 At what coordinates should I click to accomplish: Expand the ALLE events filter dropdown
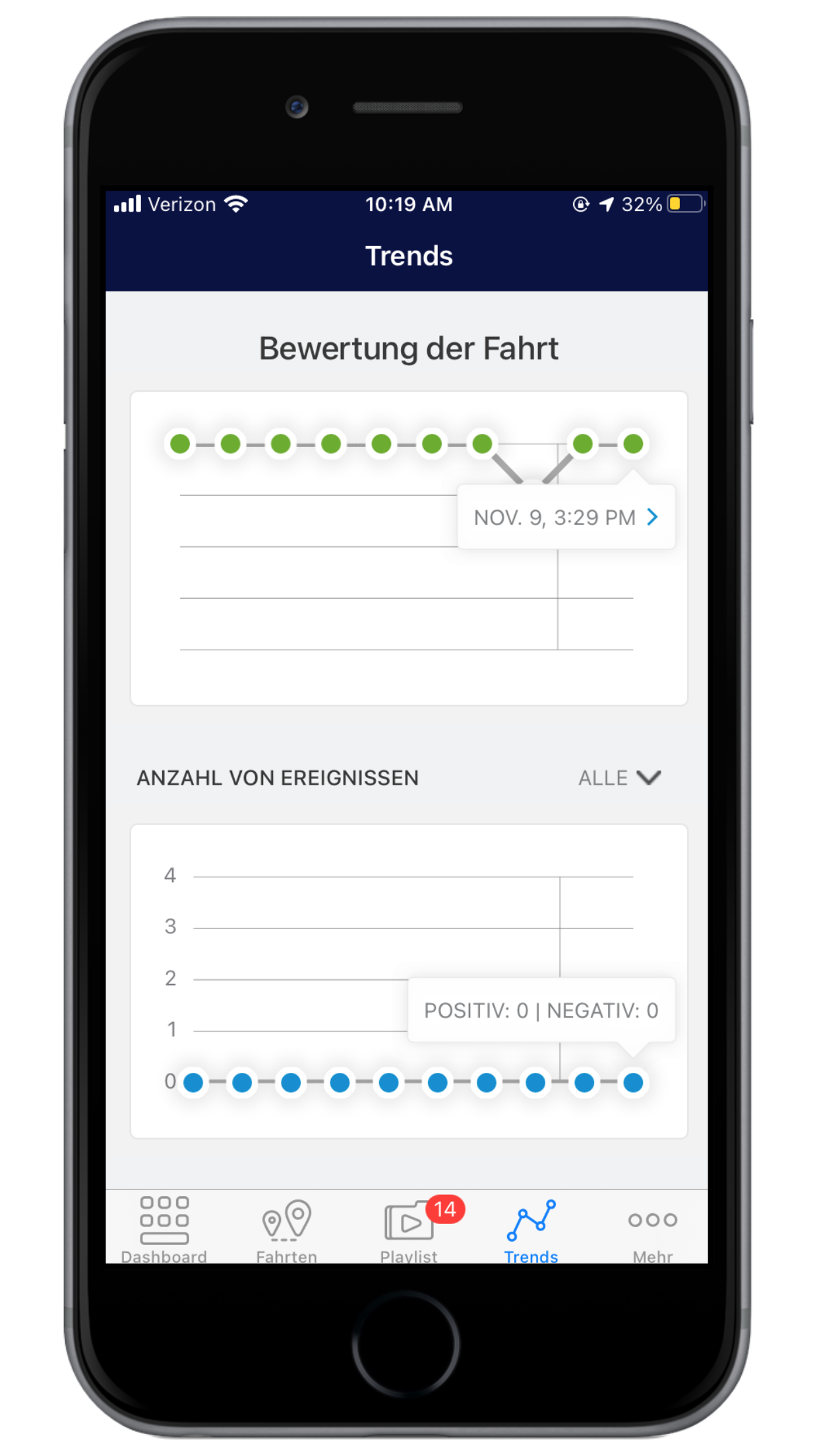pos(619,778)
